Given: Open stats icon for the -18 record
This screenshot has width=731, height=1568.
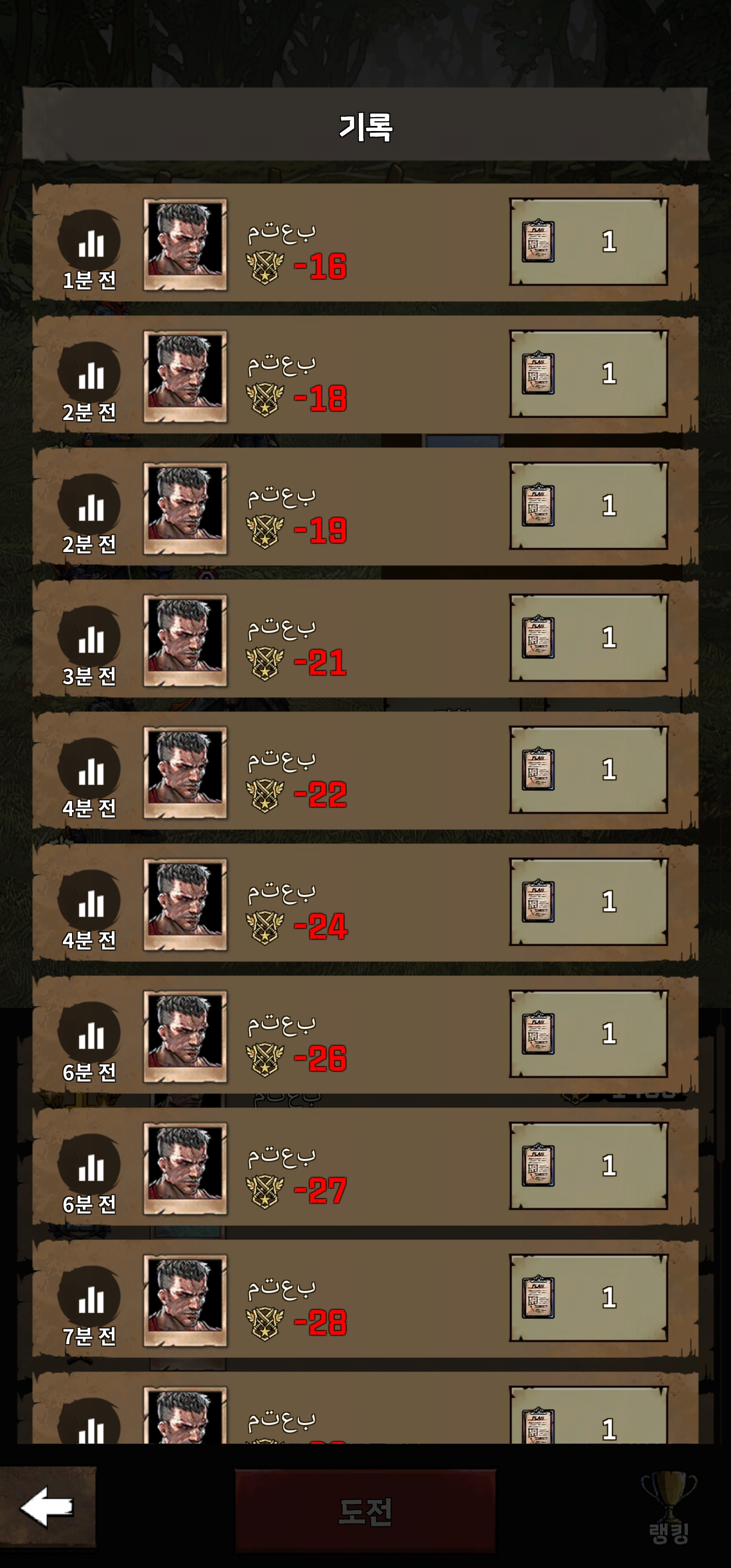Looking at the screenshot, I should 89,374.
